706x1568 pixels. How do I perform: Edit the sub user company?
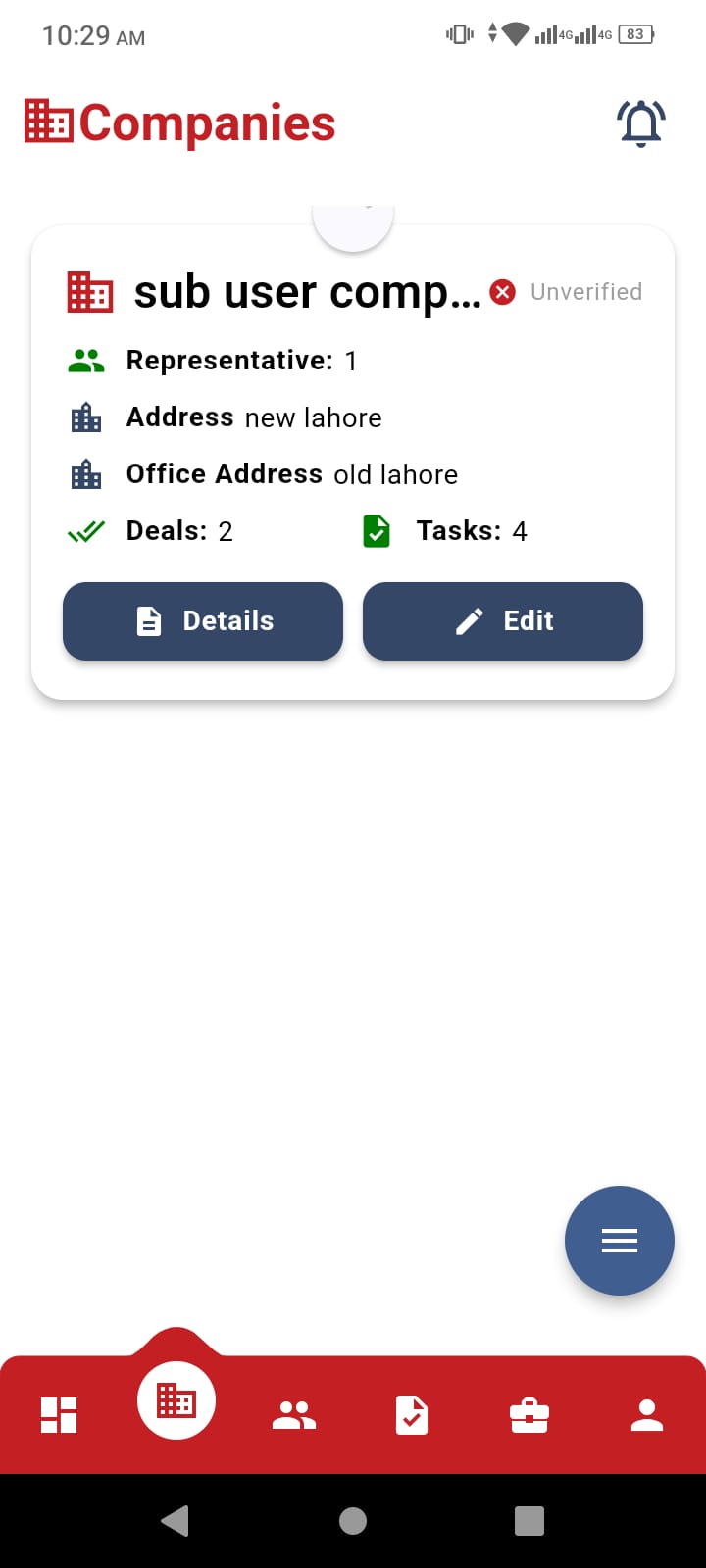click(503, 621)
